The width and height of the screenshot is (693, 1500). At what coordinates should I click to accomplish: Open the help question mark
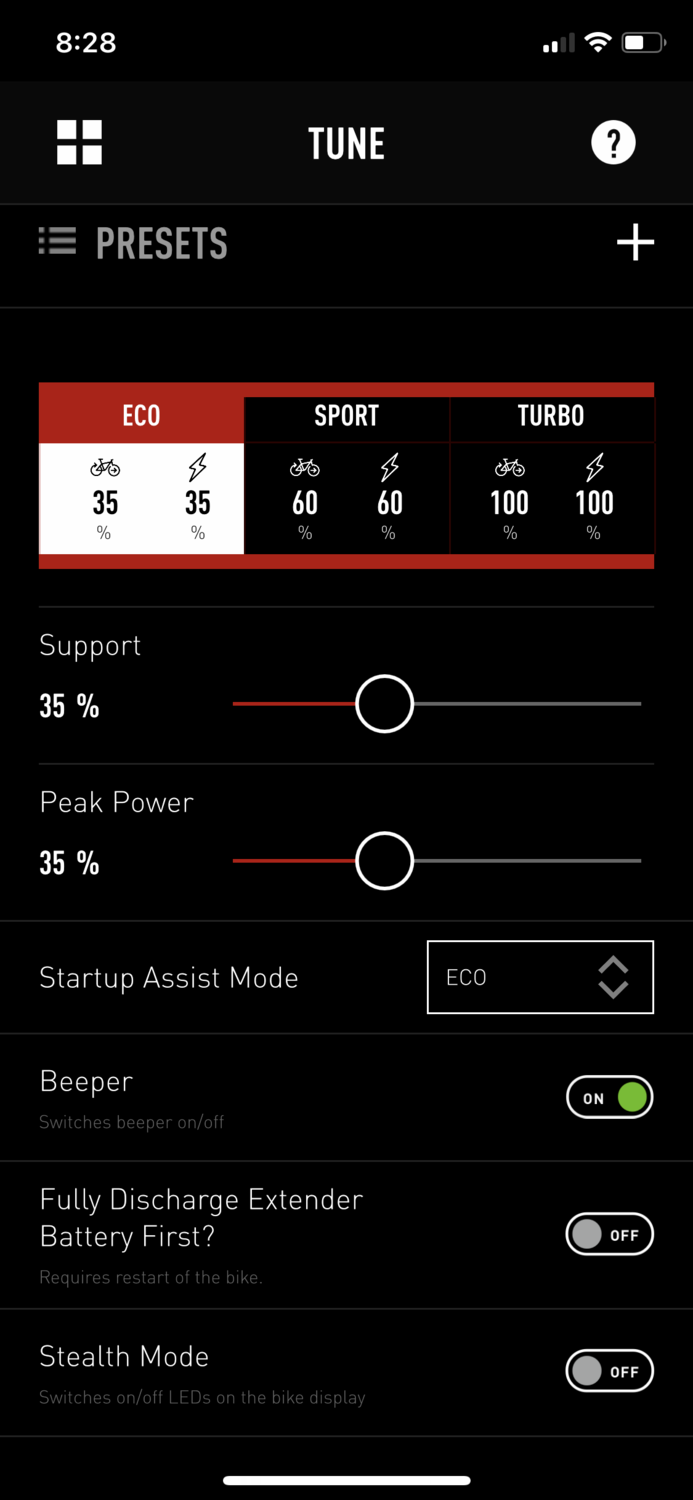tap(613, 142)
